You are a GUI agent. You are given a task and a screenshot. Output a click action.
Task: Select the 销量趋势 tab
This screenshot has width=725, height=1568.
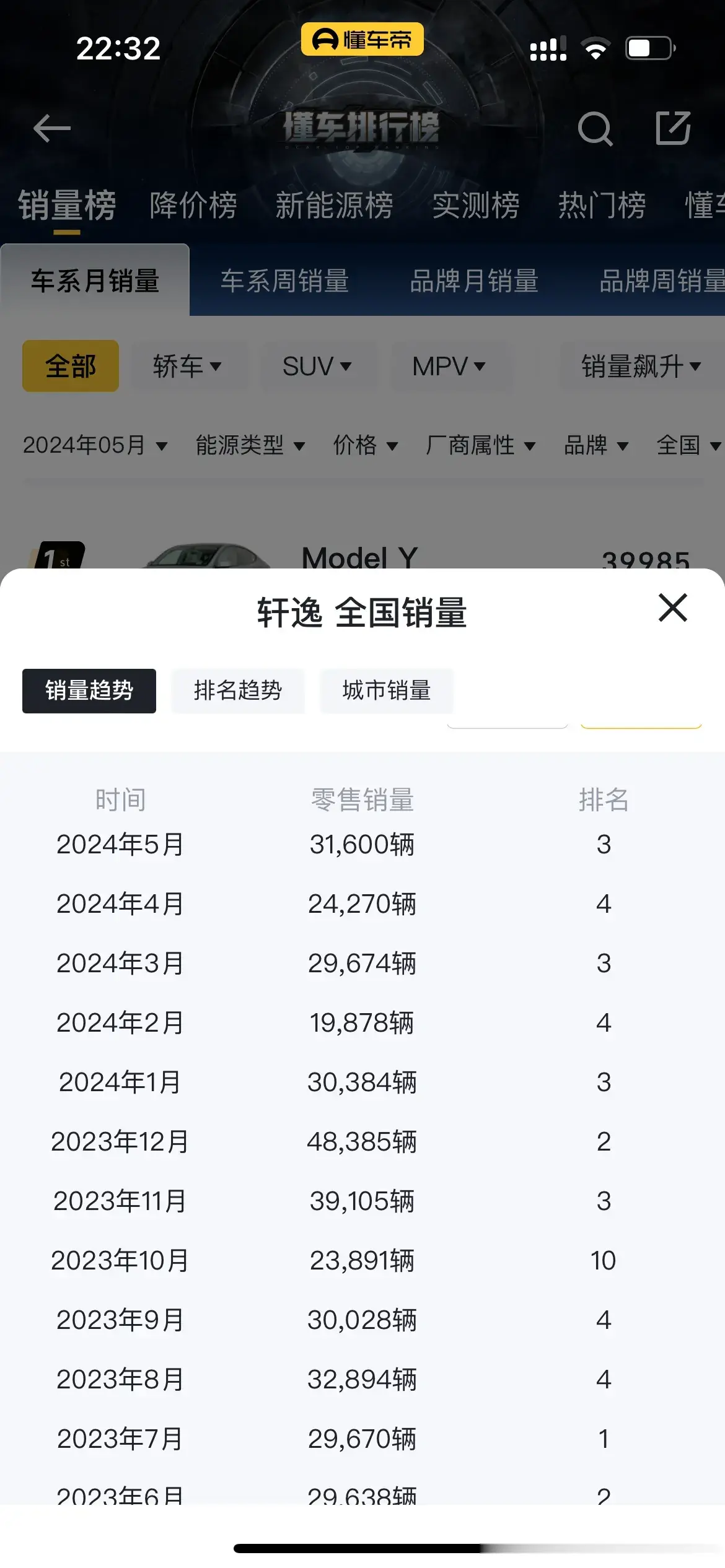tap(89, 690)
